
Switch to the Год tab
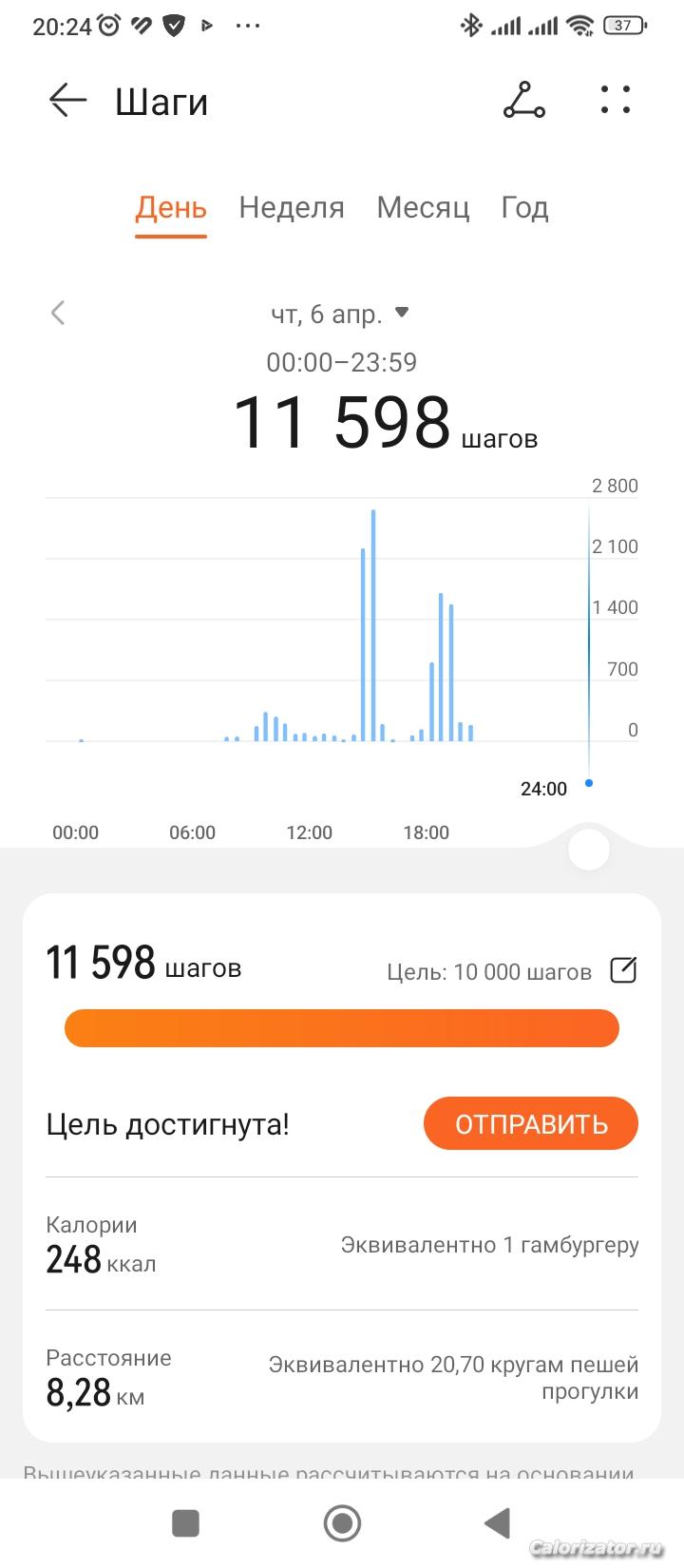524,207
